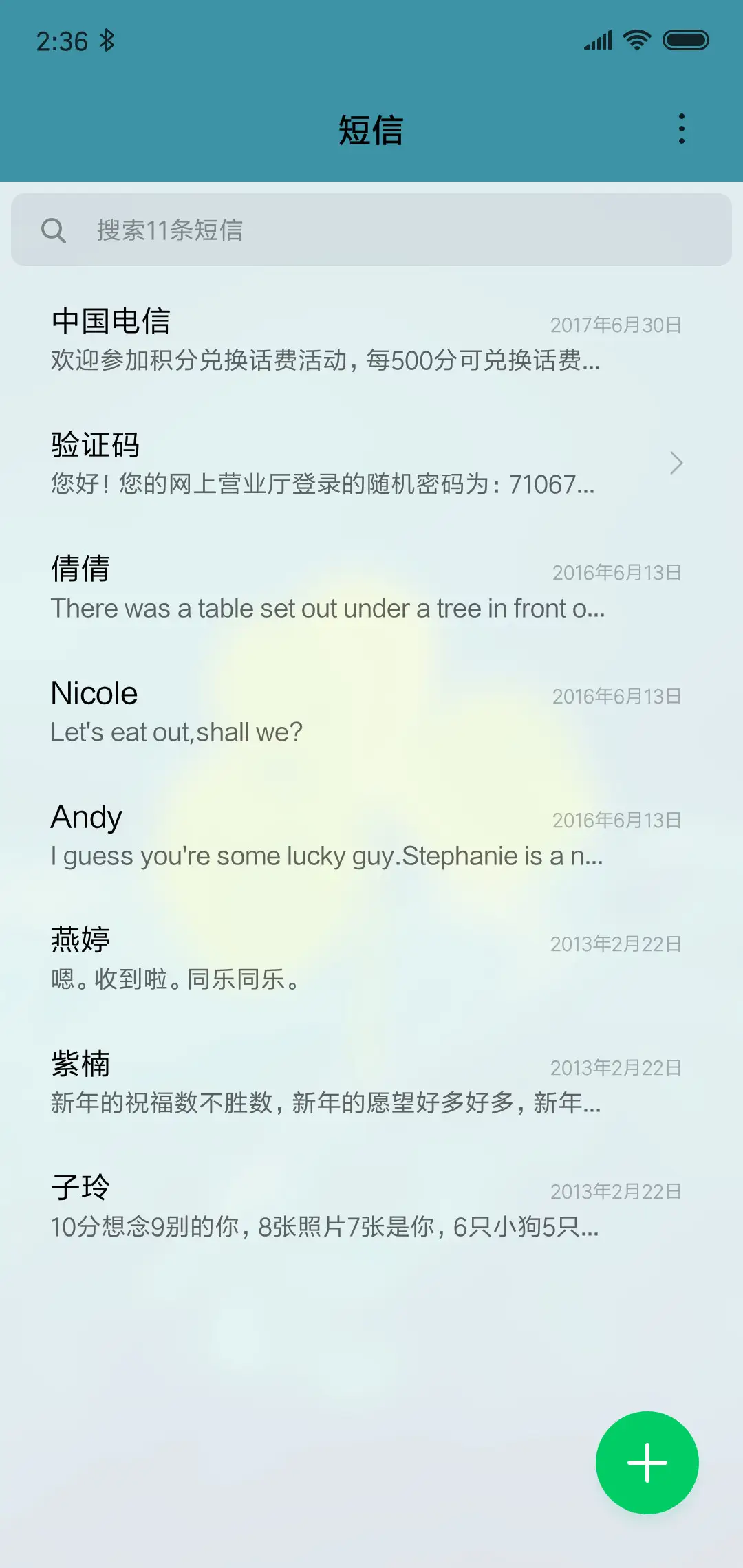Screen dimensions: 743x1568
Task: Open the overflow menu with three dots
Action: pos(681,129)
